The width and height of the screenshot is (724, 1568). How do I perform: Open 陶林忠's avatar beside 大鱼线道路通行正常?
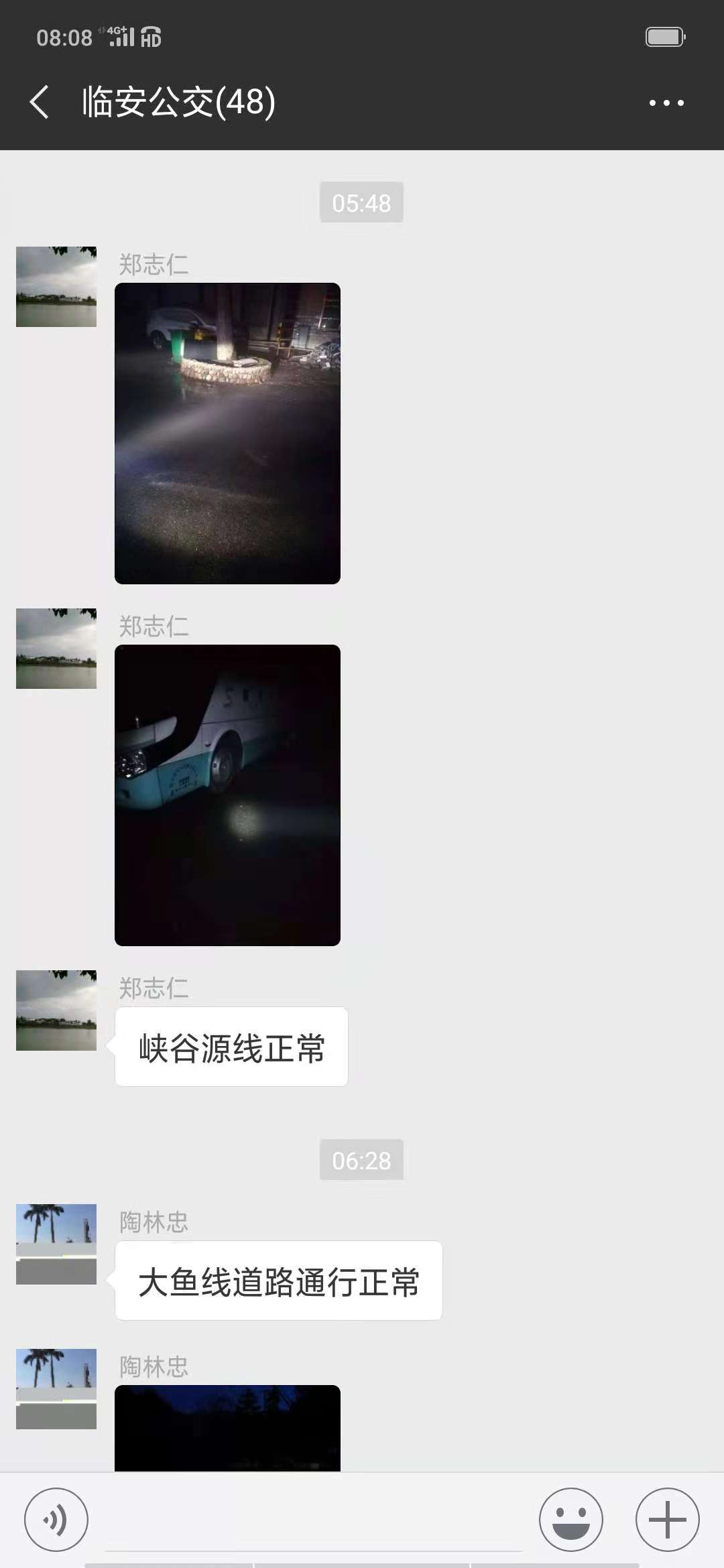pyautogui.click(x=56, y=1244)
